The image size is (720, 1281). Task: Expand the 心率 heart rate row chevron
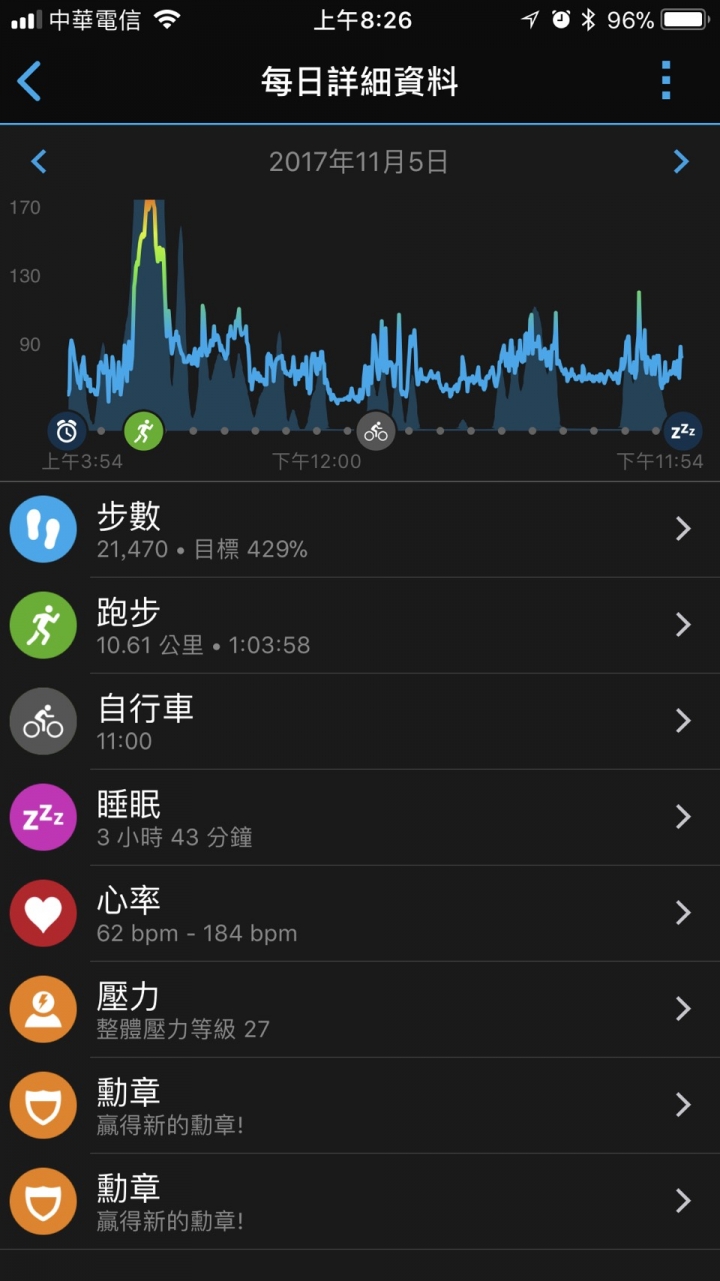(x=683, y=913)
